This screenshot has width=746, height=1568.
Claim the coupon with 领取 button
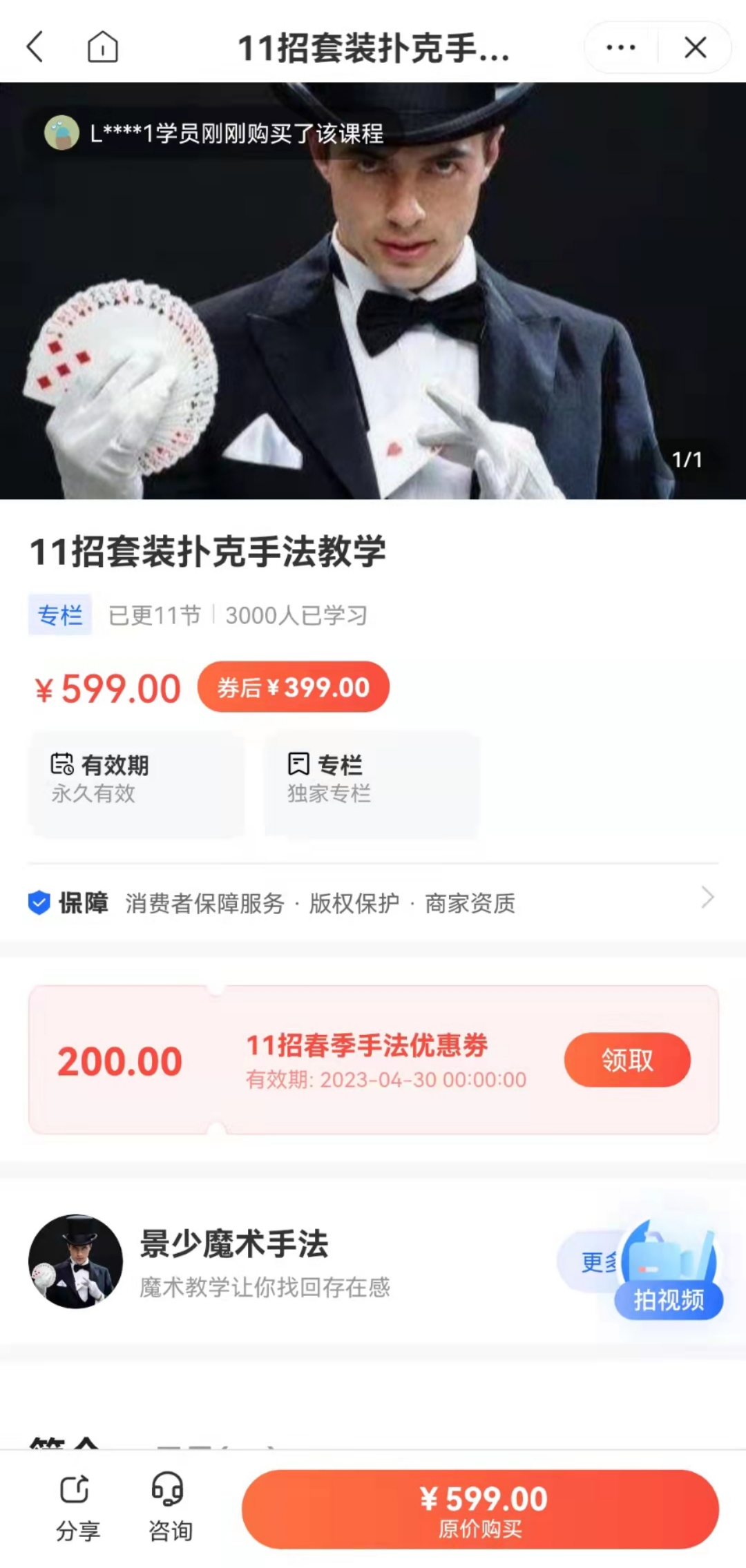coord(627,1060)
